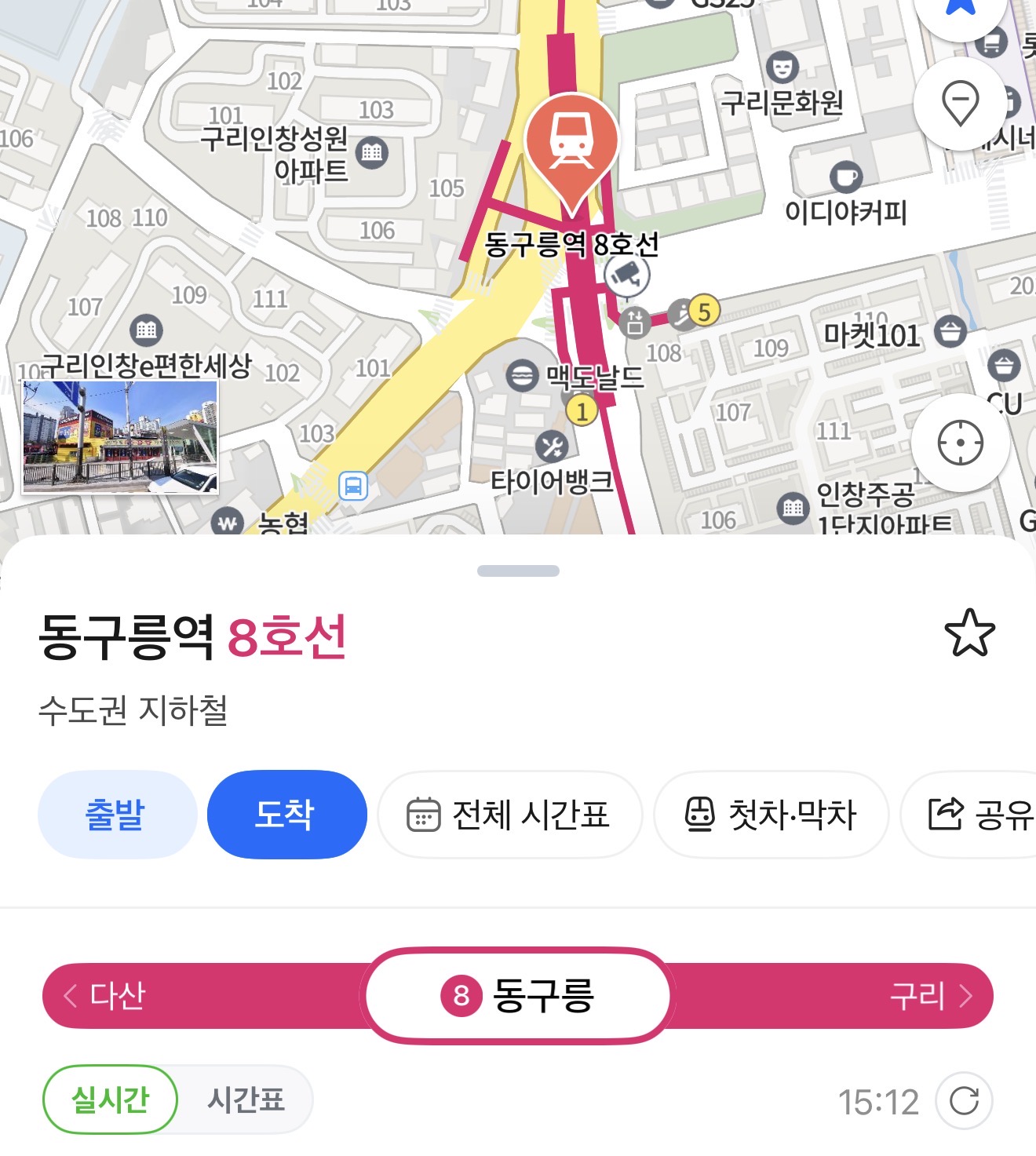Open the 전체 시간표 full timetable
This screenshot has width=1036, height=1156.
pos(509,815)
